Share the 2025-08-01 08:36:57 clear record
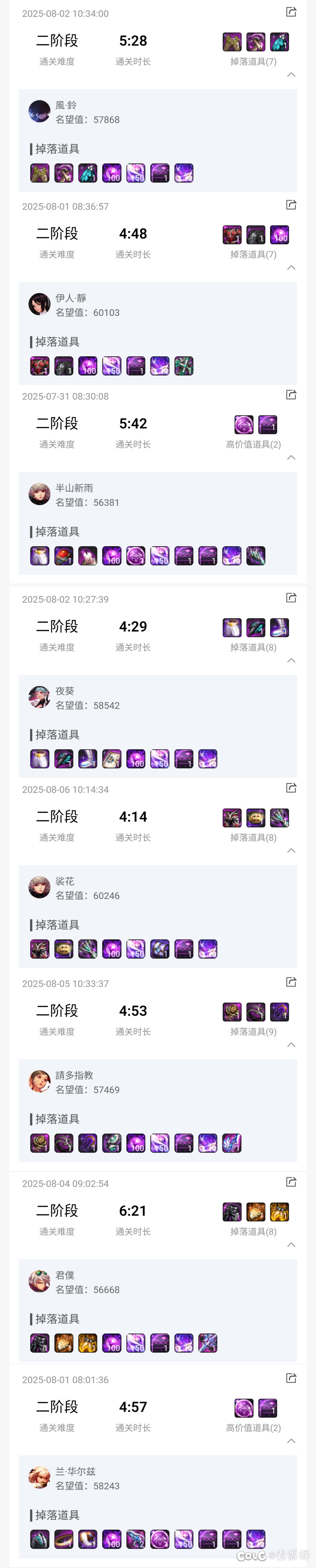This screenshot has height=1568, width=316. coord(291,205)
